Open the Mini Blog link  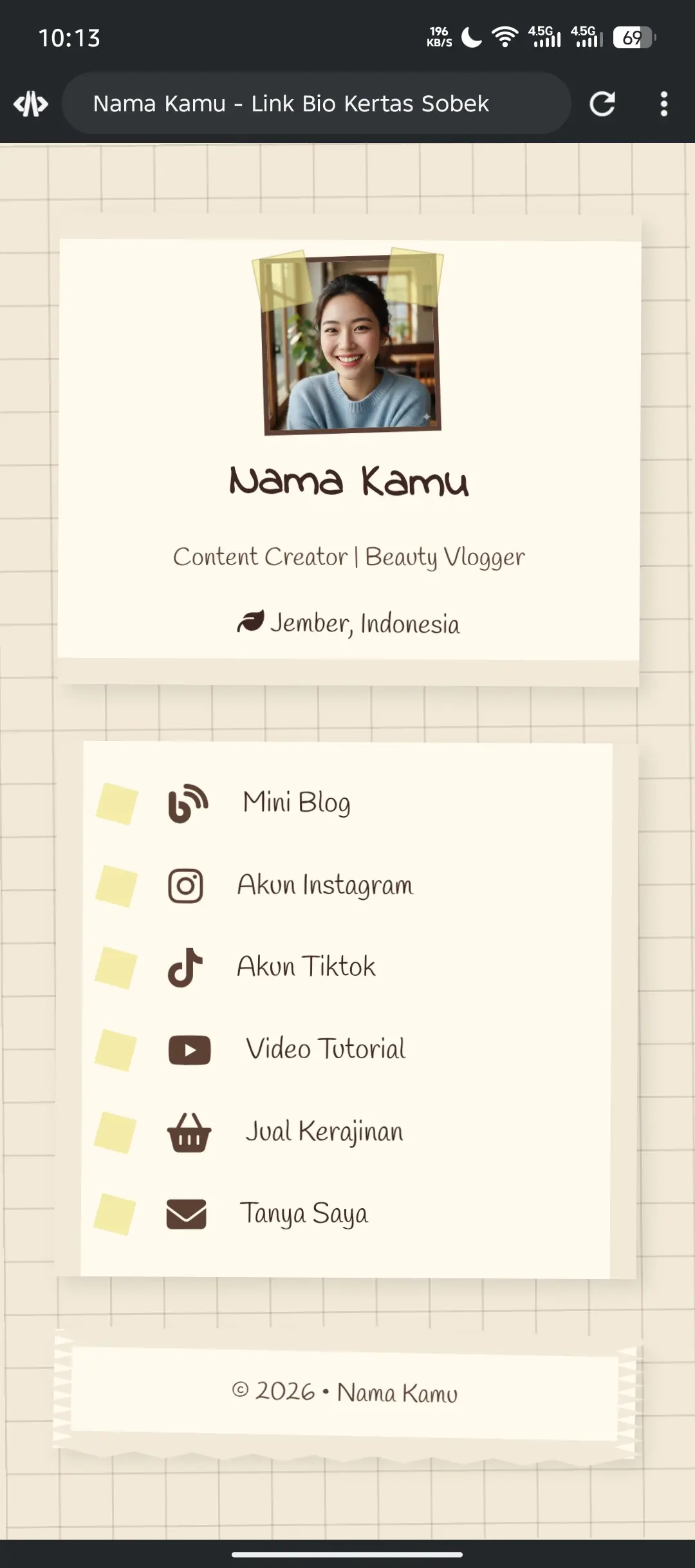296,803
